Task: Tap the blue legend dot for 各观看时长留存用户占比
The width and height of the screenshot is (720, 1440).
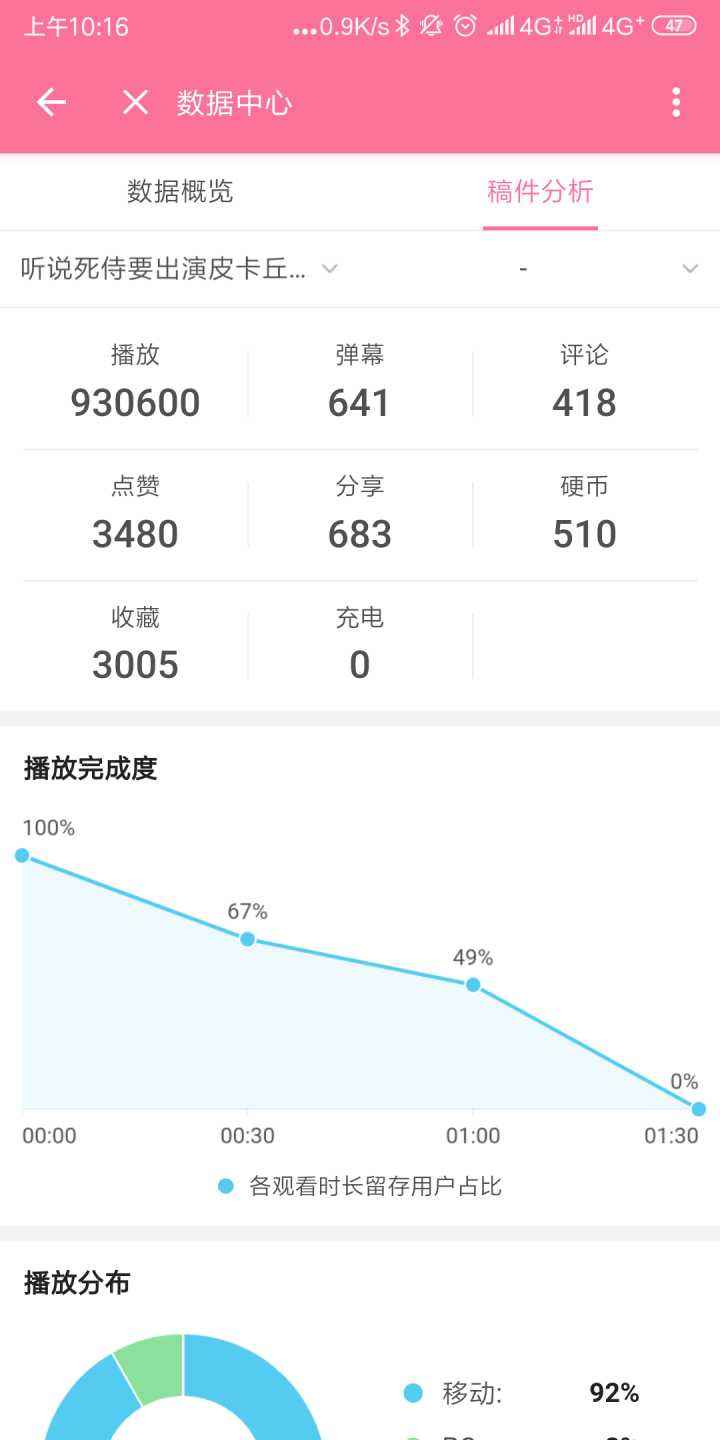Action: pyautogui.click(x=222, y=1187)
